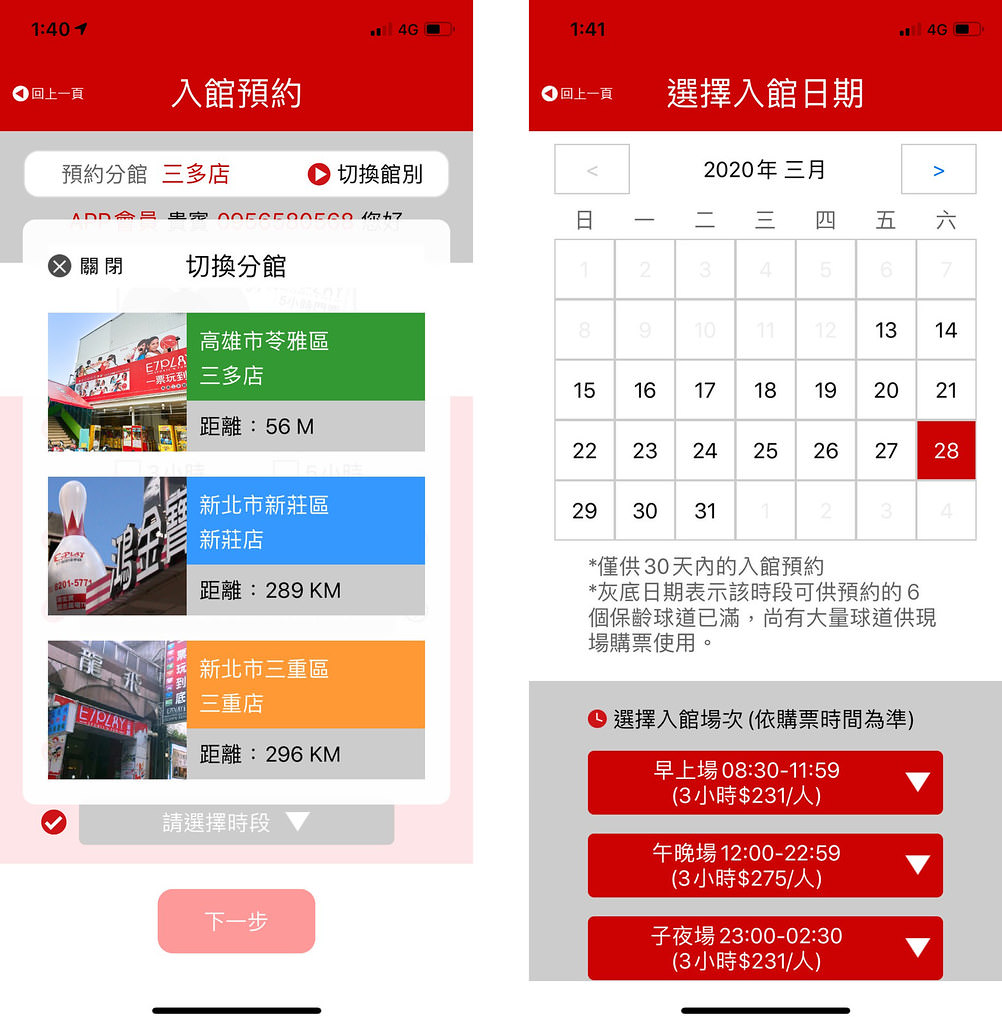Expand the 午晚場 12:00-22:59 session
The height and width of the screenshot is (1024, 1002).
pyautogui.click(x=765, y=866)
